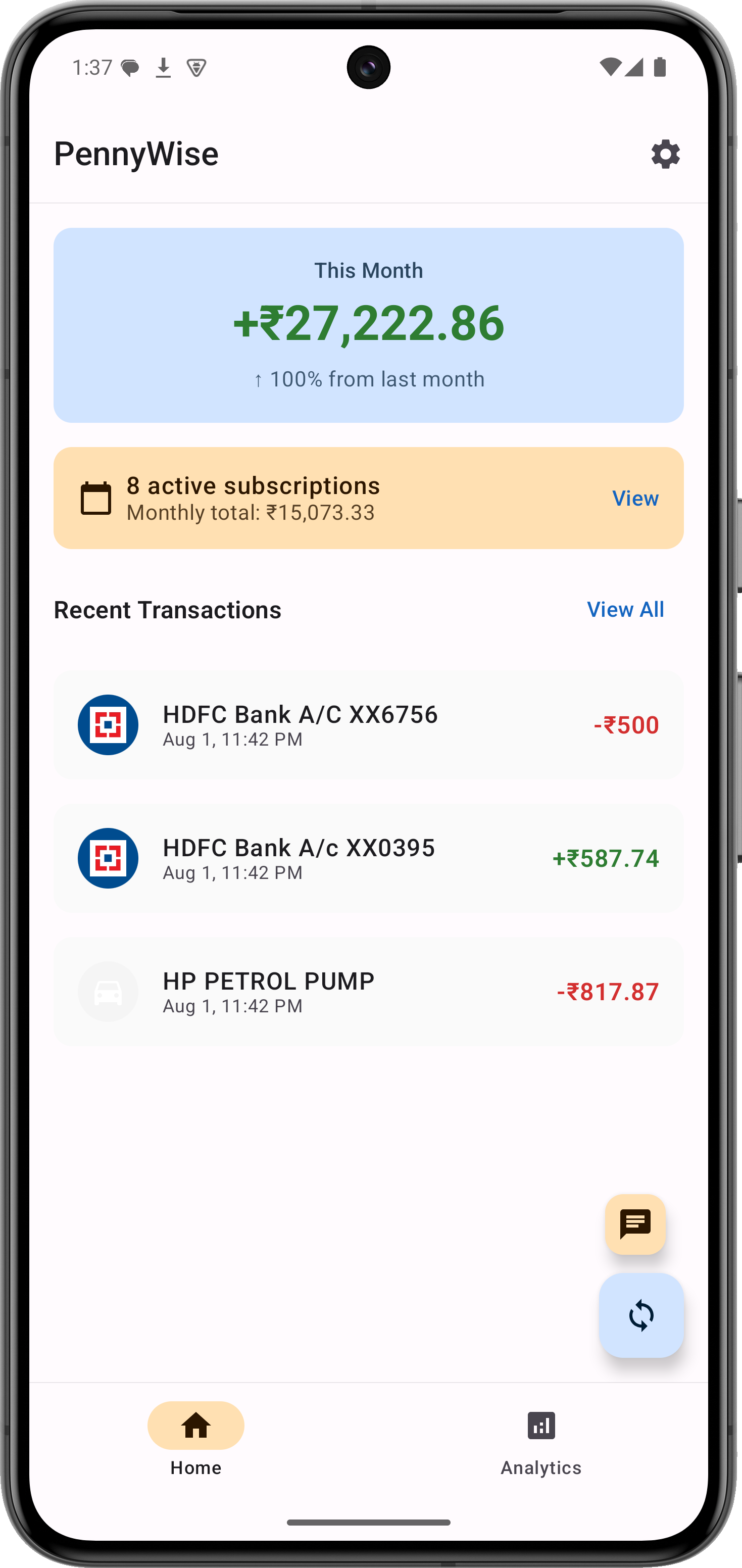View the active subscriptions
The height and width of the screenshot is (1568, 742).
pos(635,499)
